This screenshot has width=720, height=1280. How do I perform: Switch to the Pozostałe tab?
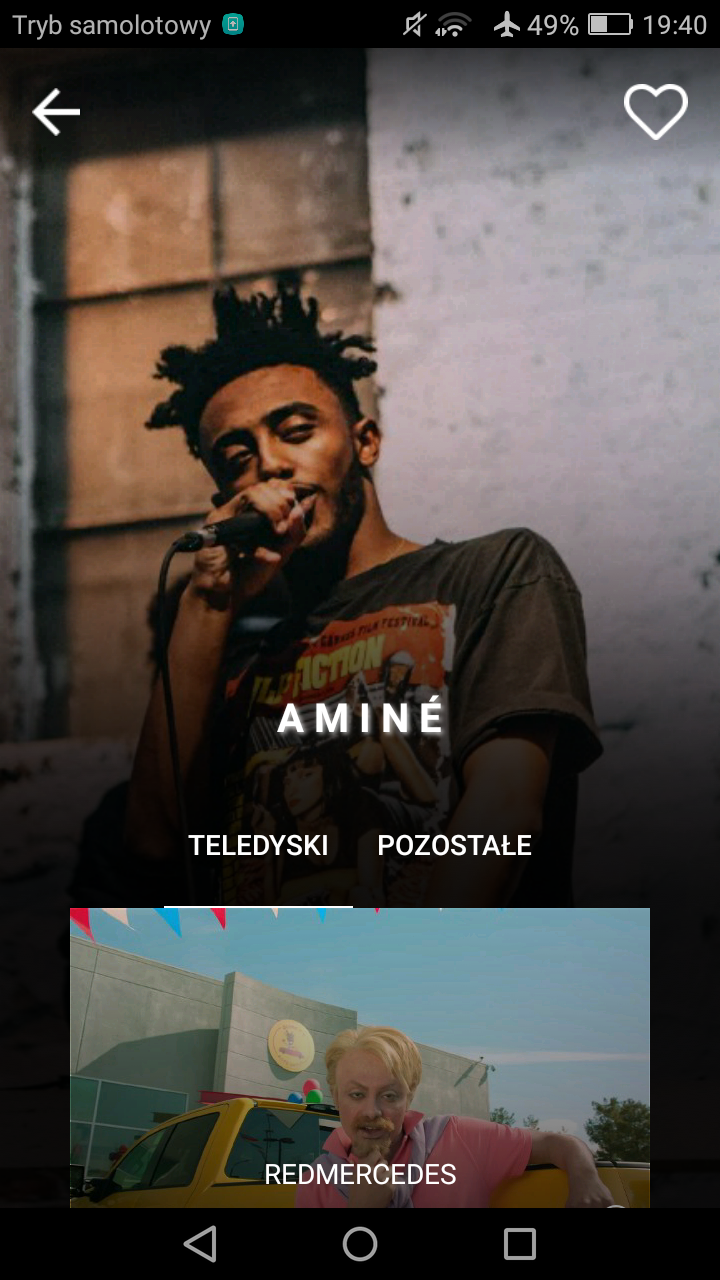pyautogui.click(x=454, y=845)
